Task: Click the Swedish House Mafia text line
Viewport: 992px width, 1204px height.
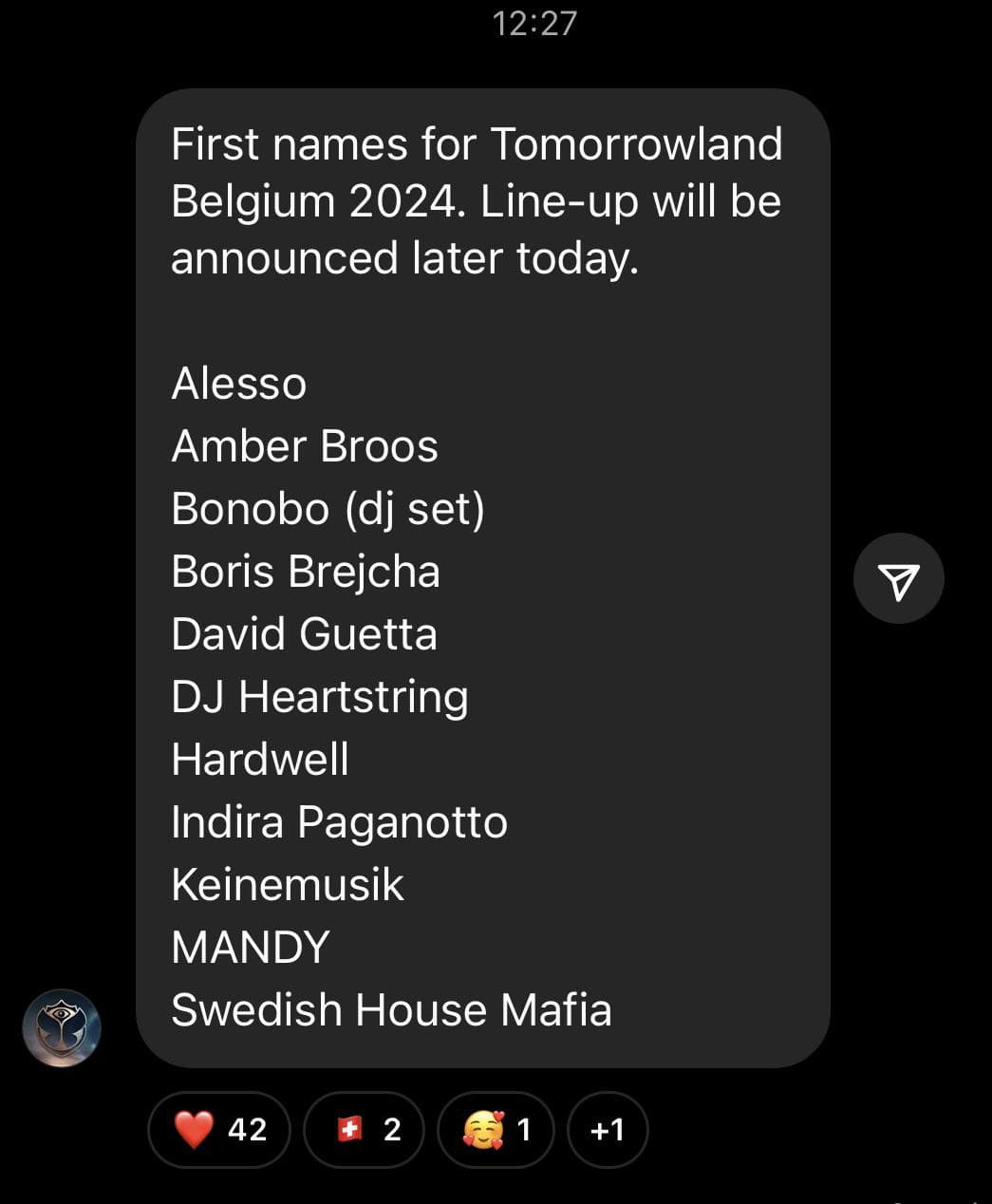Action: point(391,1009)
